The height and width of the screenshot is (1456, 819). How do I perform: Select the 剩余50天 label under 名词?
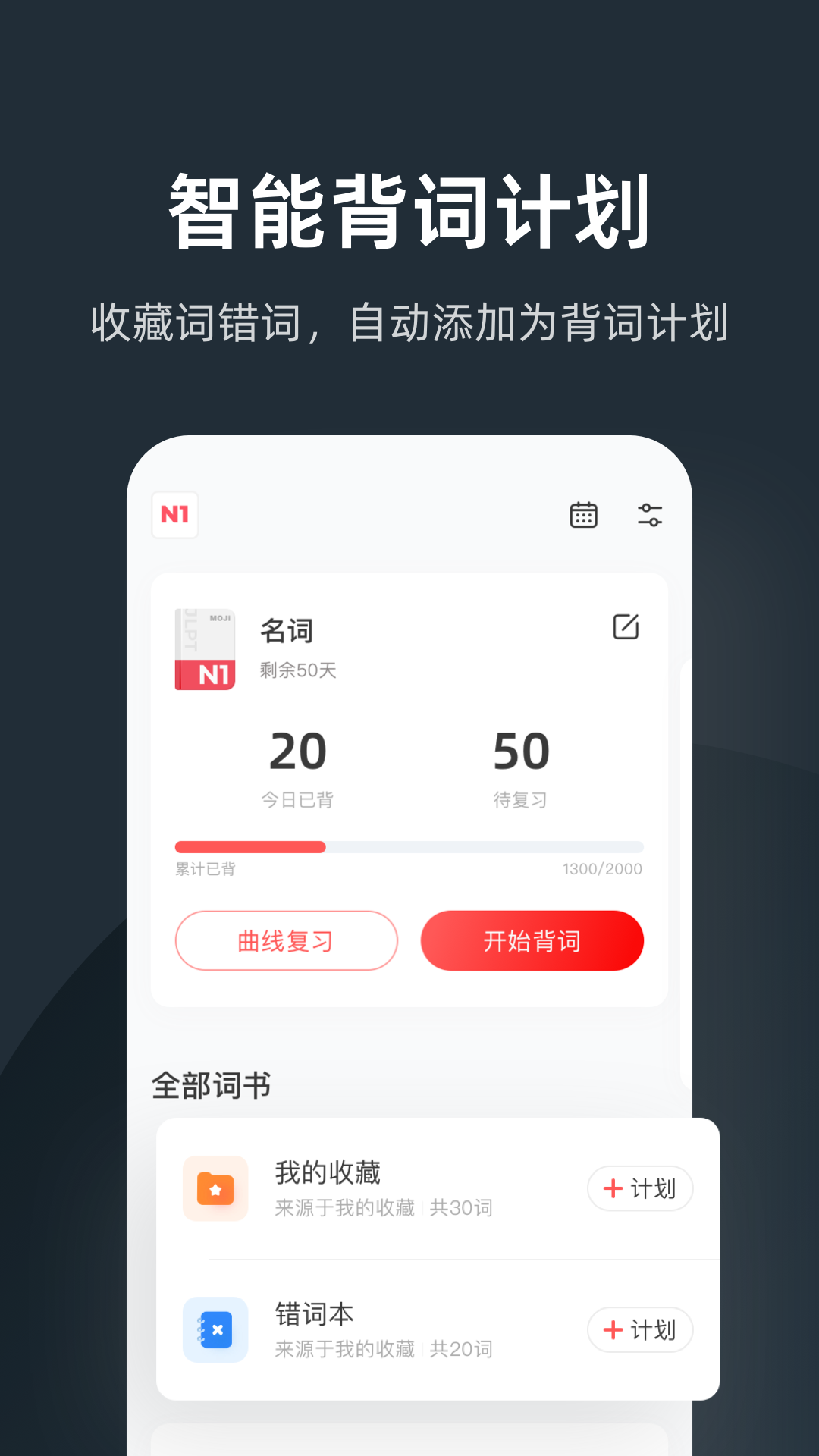pos(299,670)
